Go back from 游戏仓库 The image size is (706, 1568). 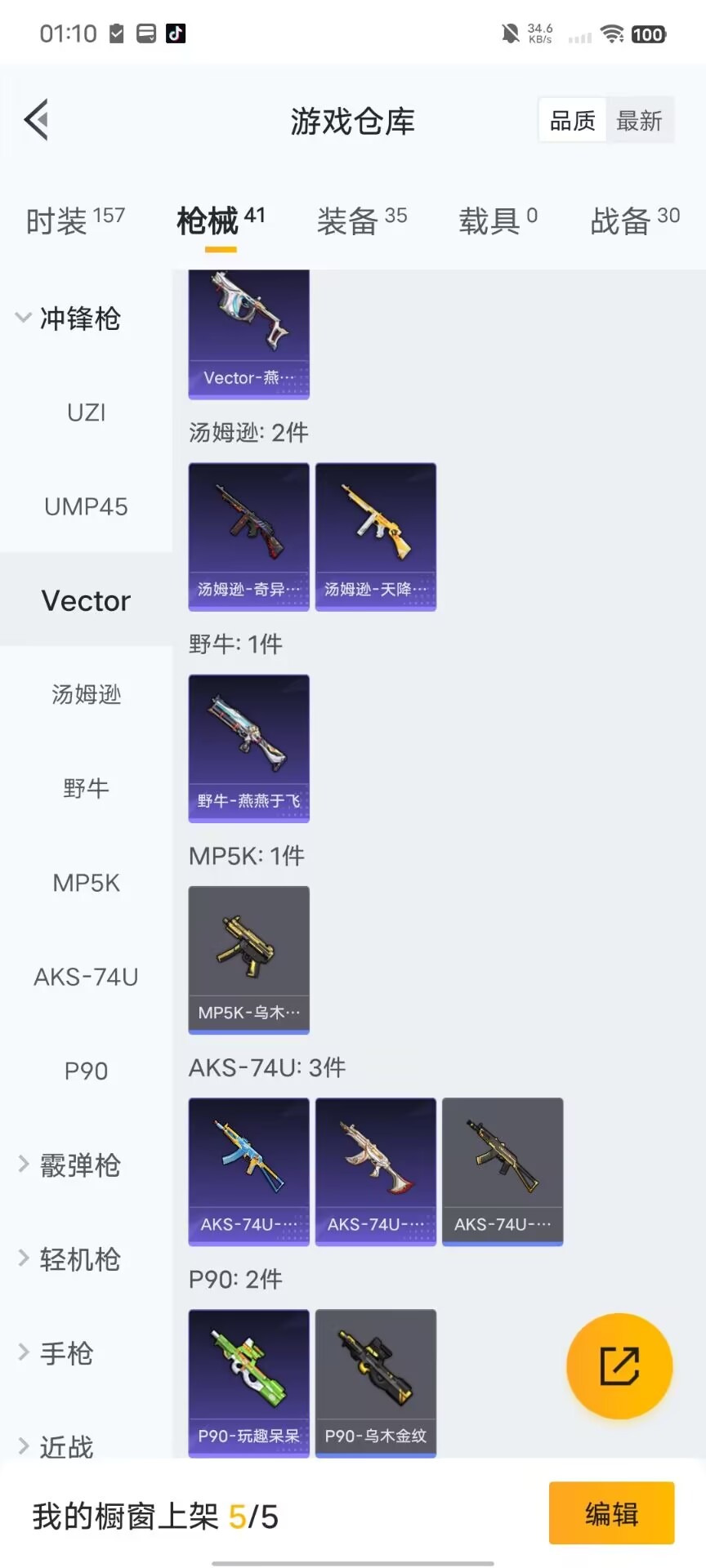click(37, 121)
